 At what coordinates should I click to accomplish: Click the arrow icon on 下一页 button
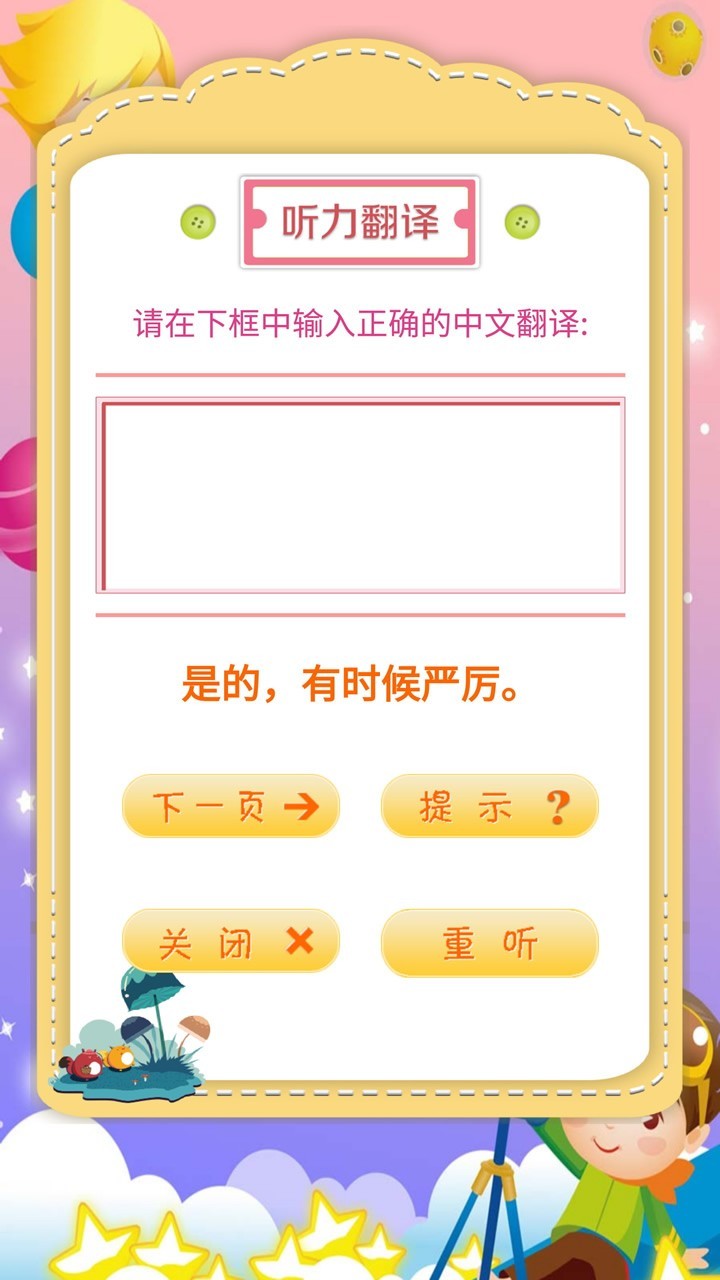click(303, 806)
